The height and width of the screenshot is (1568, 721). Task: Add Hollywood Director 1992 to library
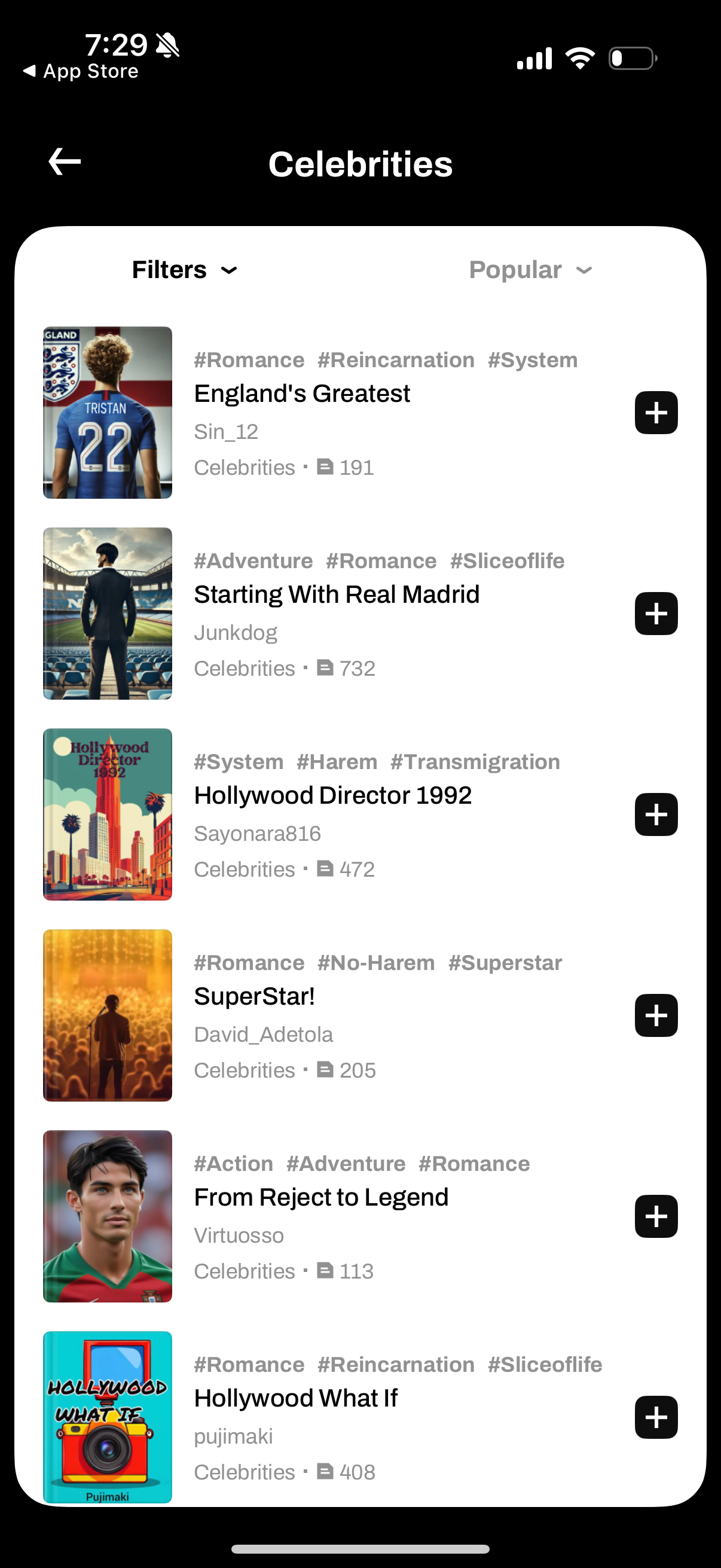pyautogui.click(x=655, y=814)
